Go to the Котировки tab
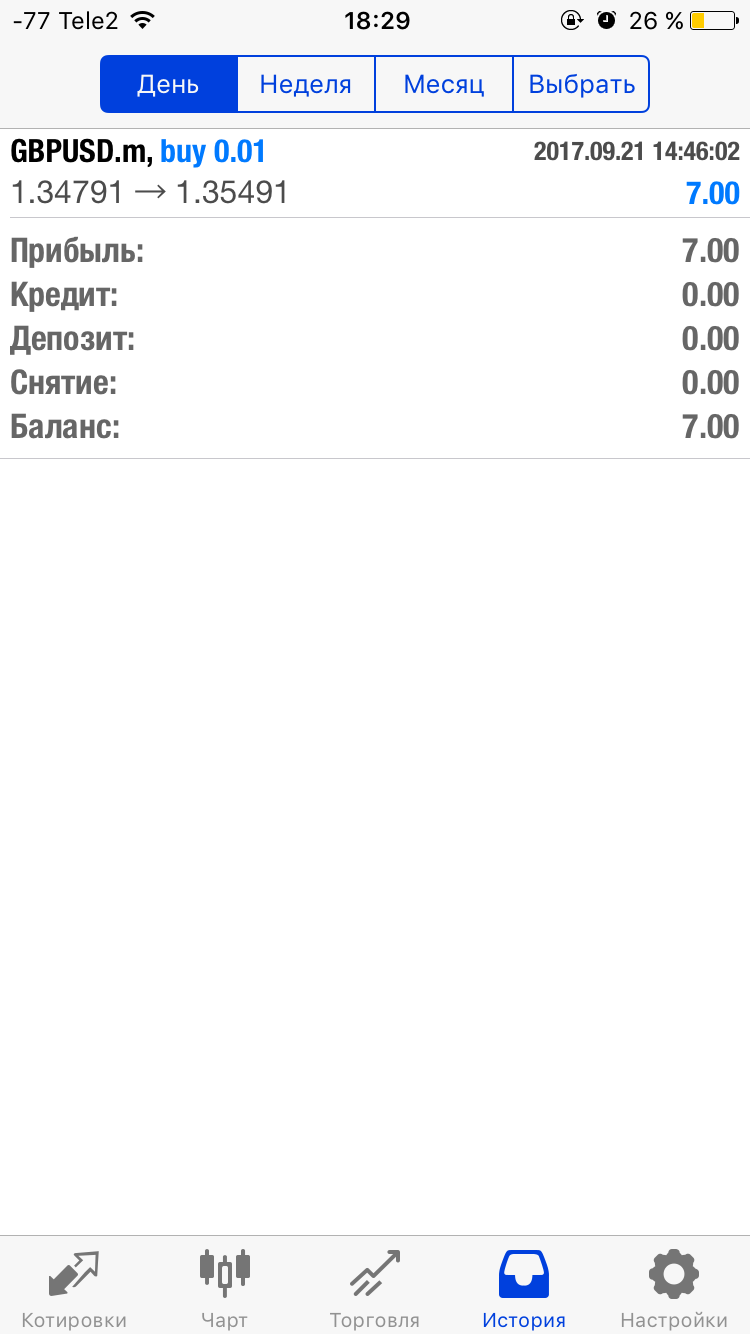The image size is (750, 1334). [75, 1288]
